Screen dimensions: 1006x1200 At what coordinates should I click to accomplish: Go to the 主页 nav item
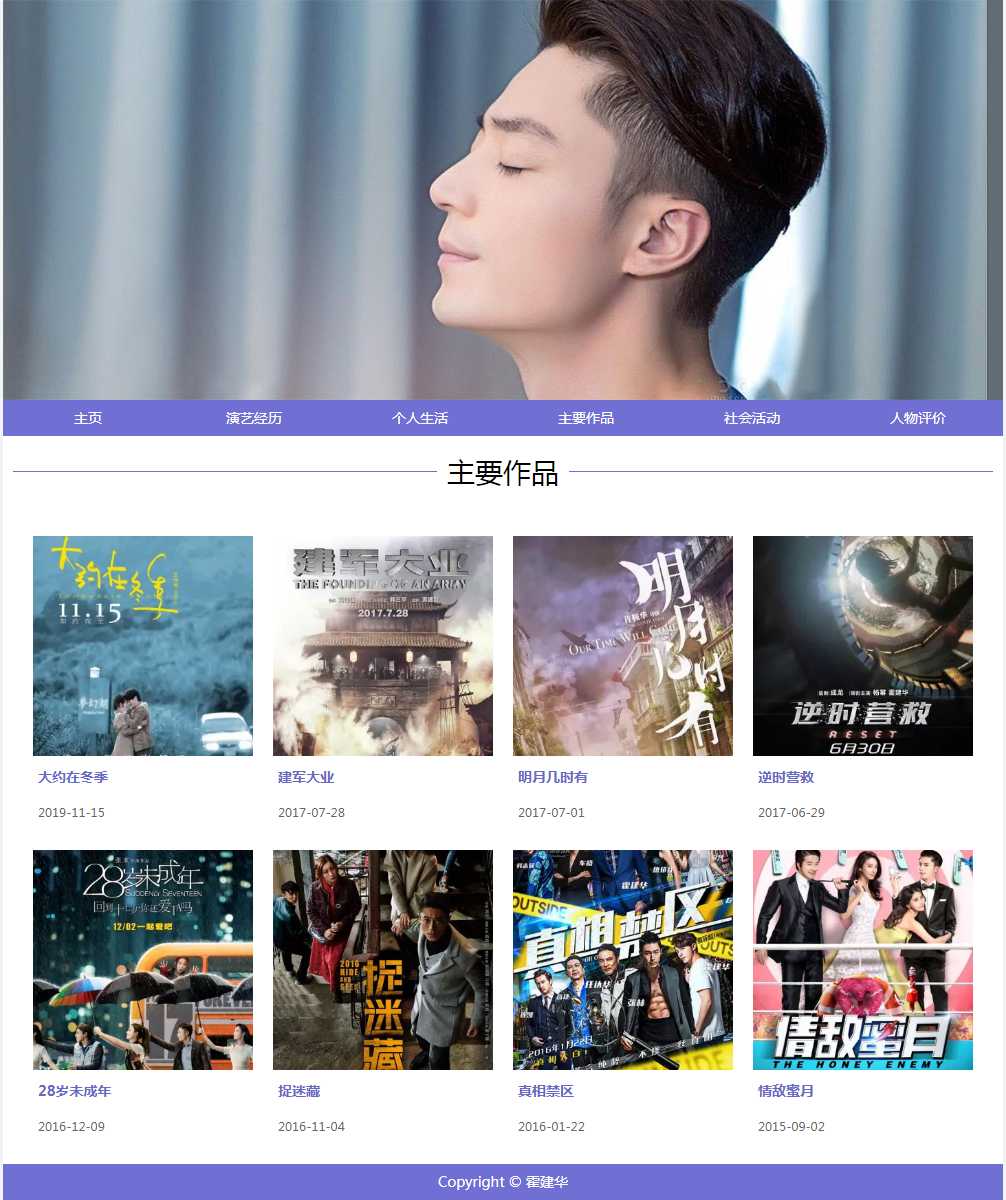coord(88,418)
